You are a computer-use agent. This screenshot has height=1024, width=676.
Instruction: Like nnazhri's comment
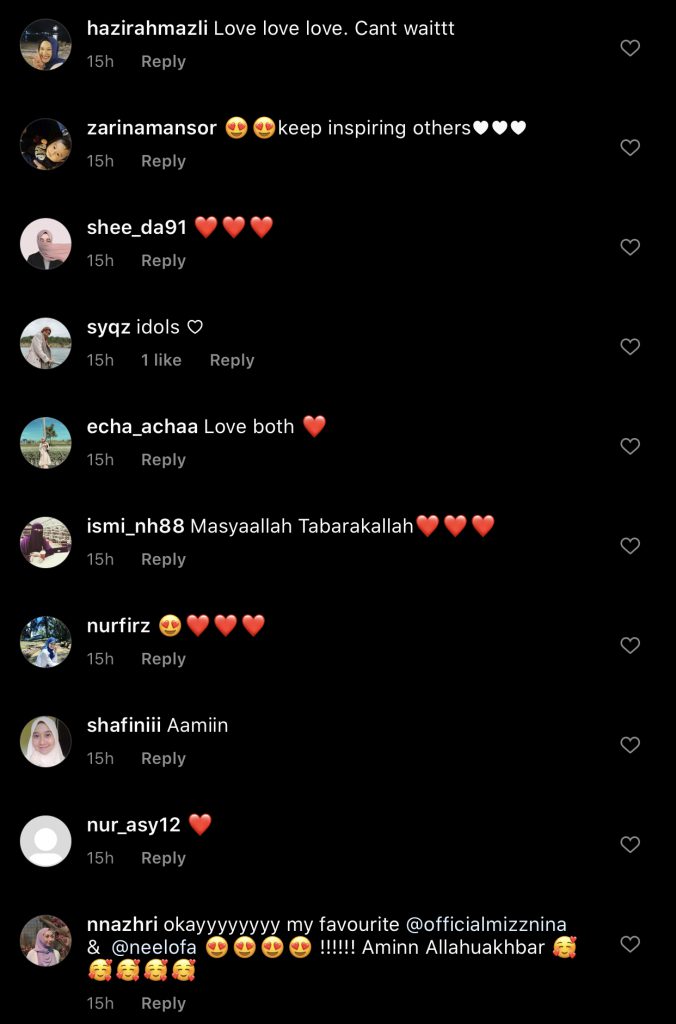[x=630, y=944]
